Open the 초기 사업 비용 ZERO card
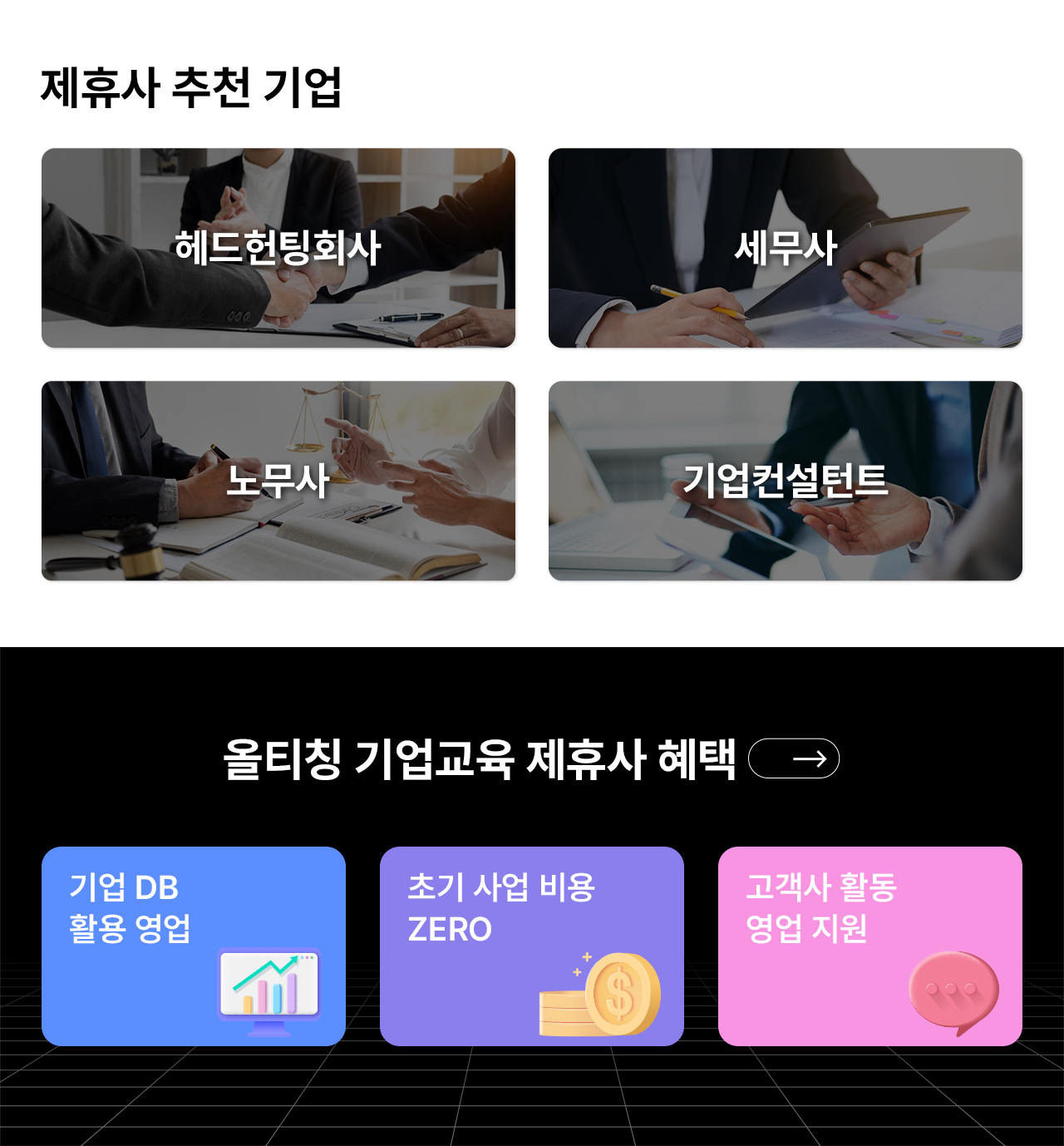The height and width of the screenshot is (1146, 1064). tap(532, 946)
